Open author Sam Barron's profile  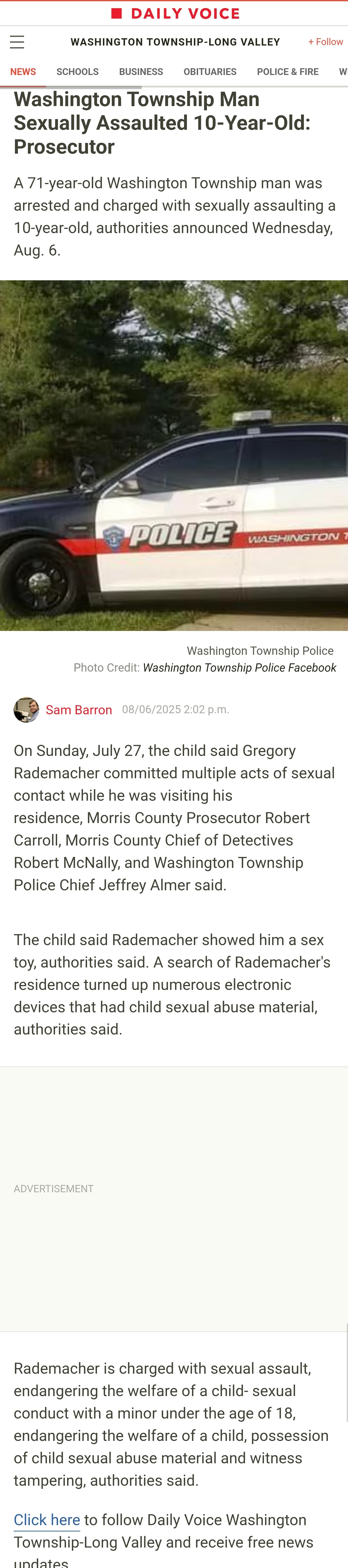point(79,710)
